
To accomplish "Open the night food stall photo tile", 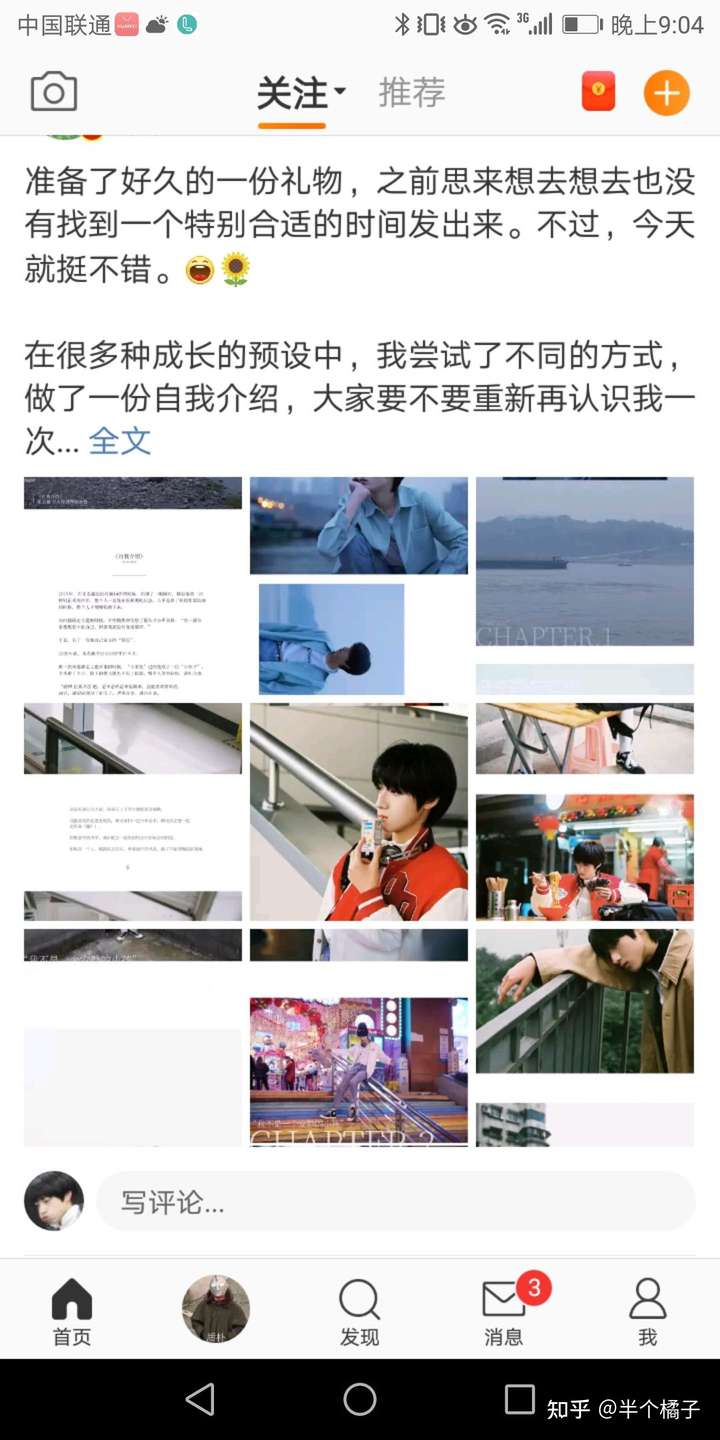I will click(585, 857).
